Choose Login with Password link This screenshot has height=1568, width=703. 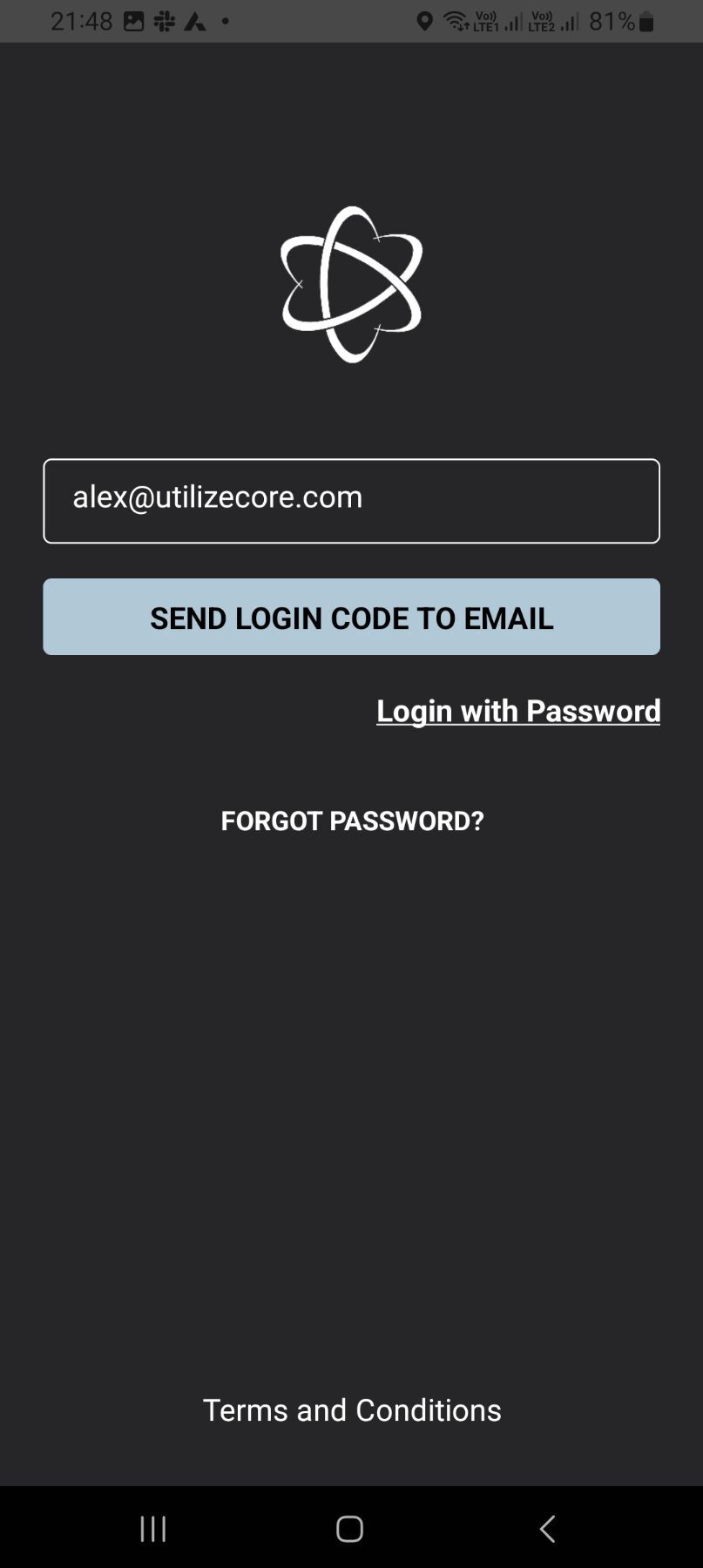pyautogui.click(x=517, y=711)
